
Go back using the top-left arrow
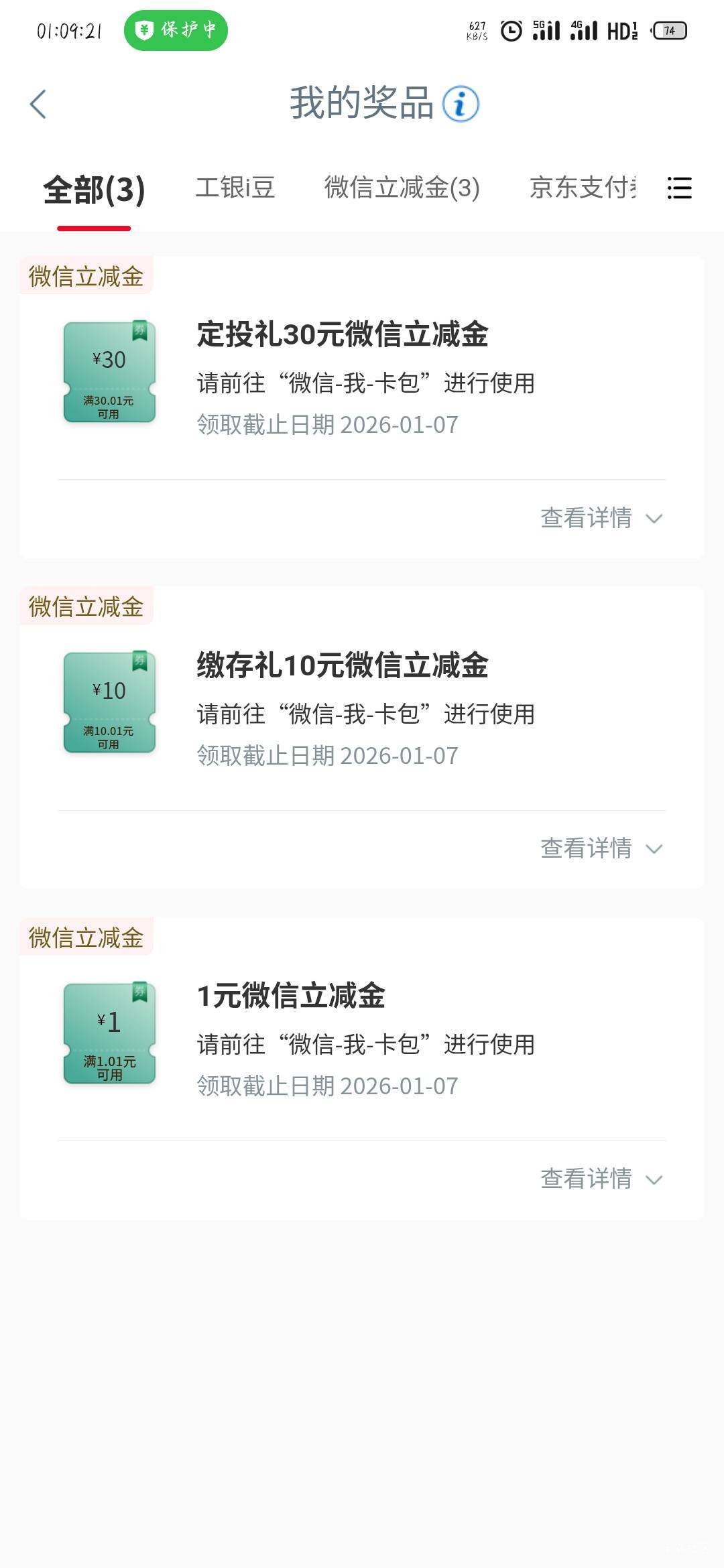pyautogui.click(x=38, y=104)
